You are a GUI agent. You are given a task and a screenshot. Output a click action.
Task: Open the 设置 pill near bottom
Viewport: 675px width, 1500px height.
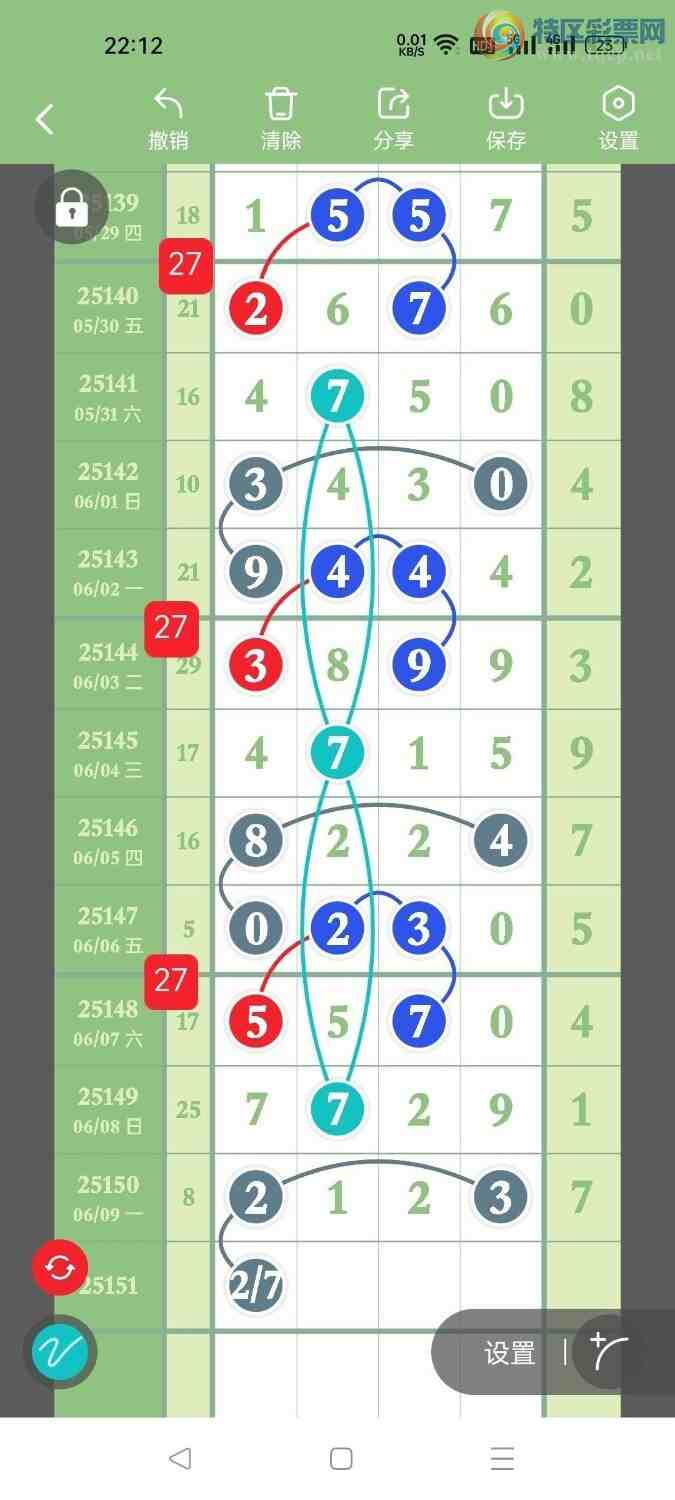pyautogui.click(x=509, y=1353)
